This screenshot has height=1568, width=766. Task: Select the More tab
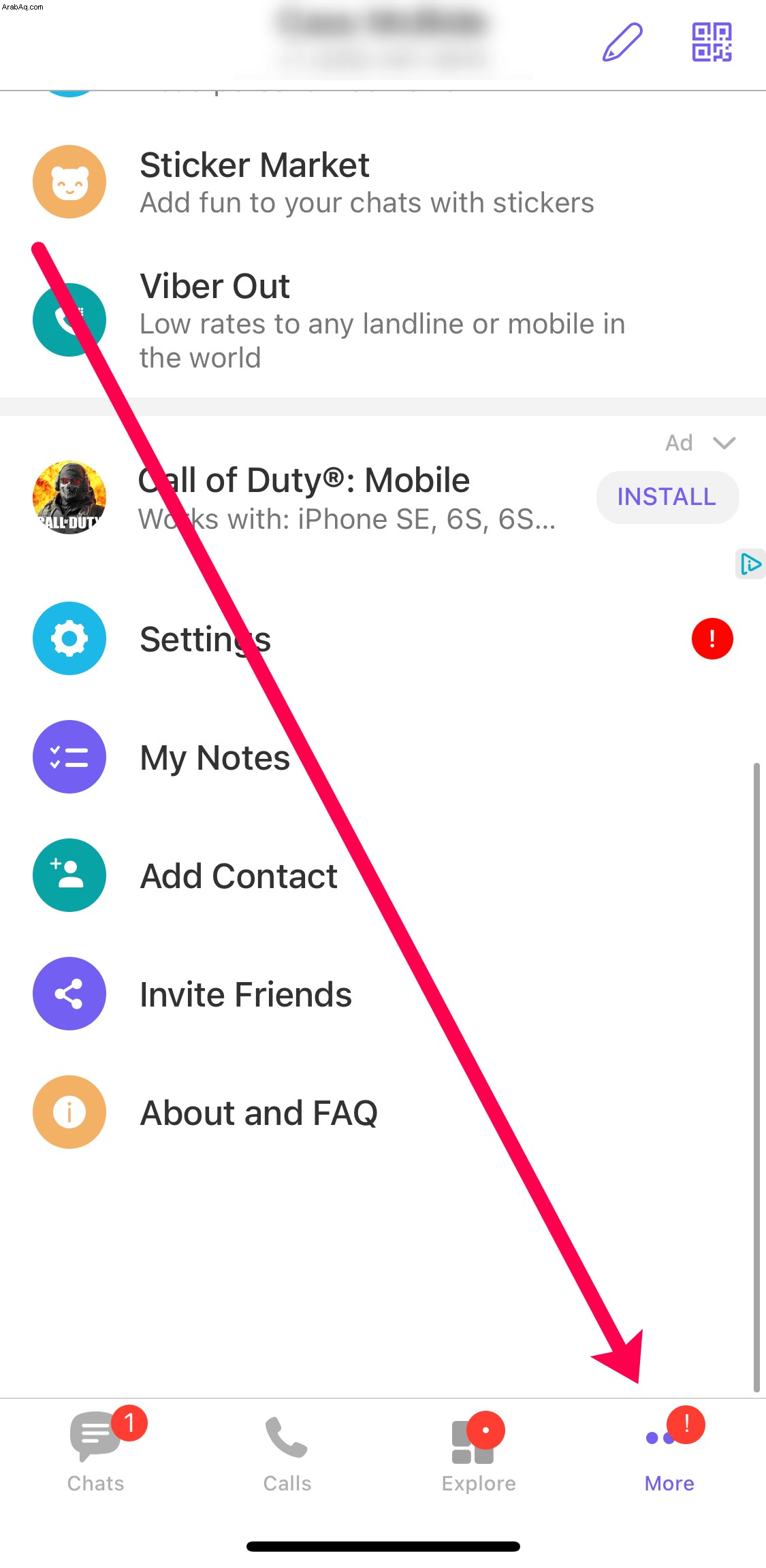(669, 1453)
